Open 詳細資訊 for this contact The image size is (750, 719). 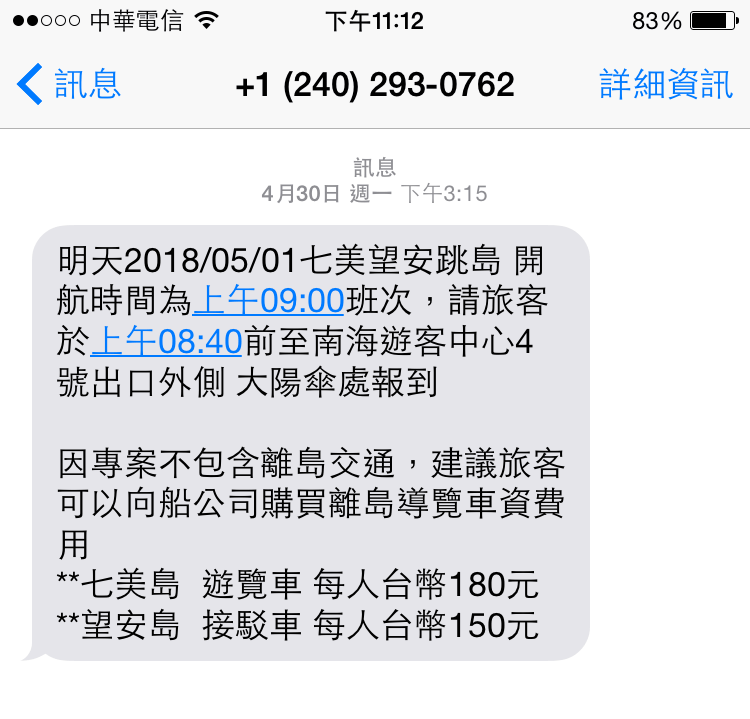[x=665, y=85]
